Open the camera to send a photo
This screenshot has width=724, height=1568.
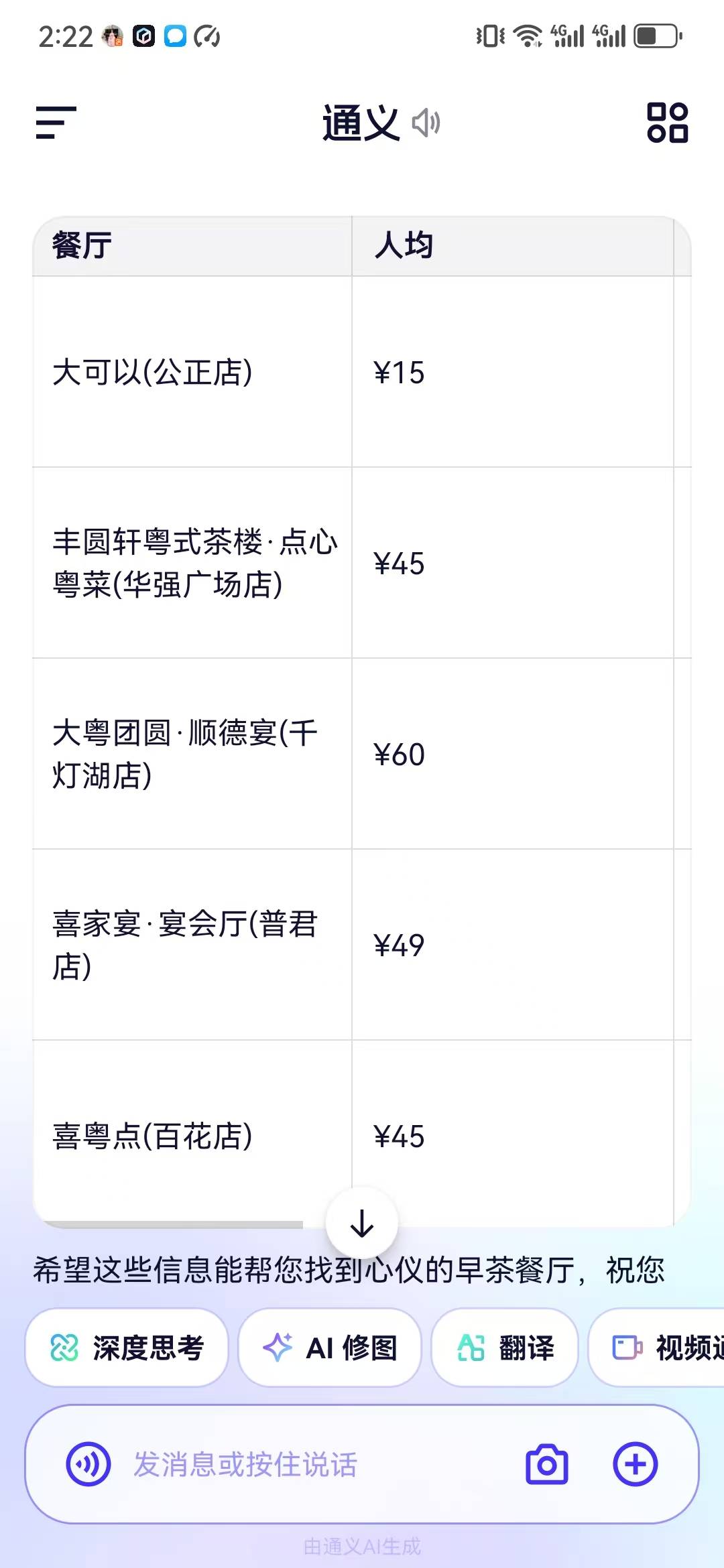(x=547, y=1464)
